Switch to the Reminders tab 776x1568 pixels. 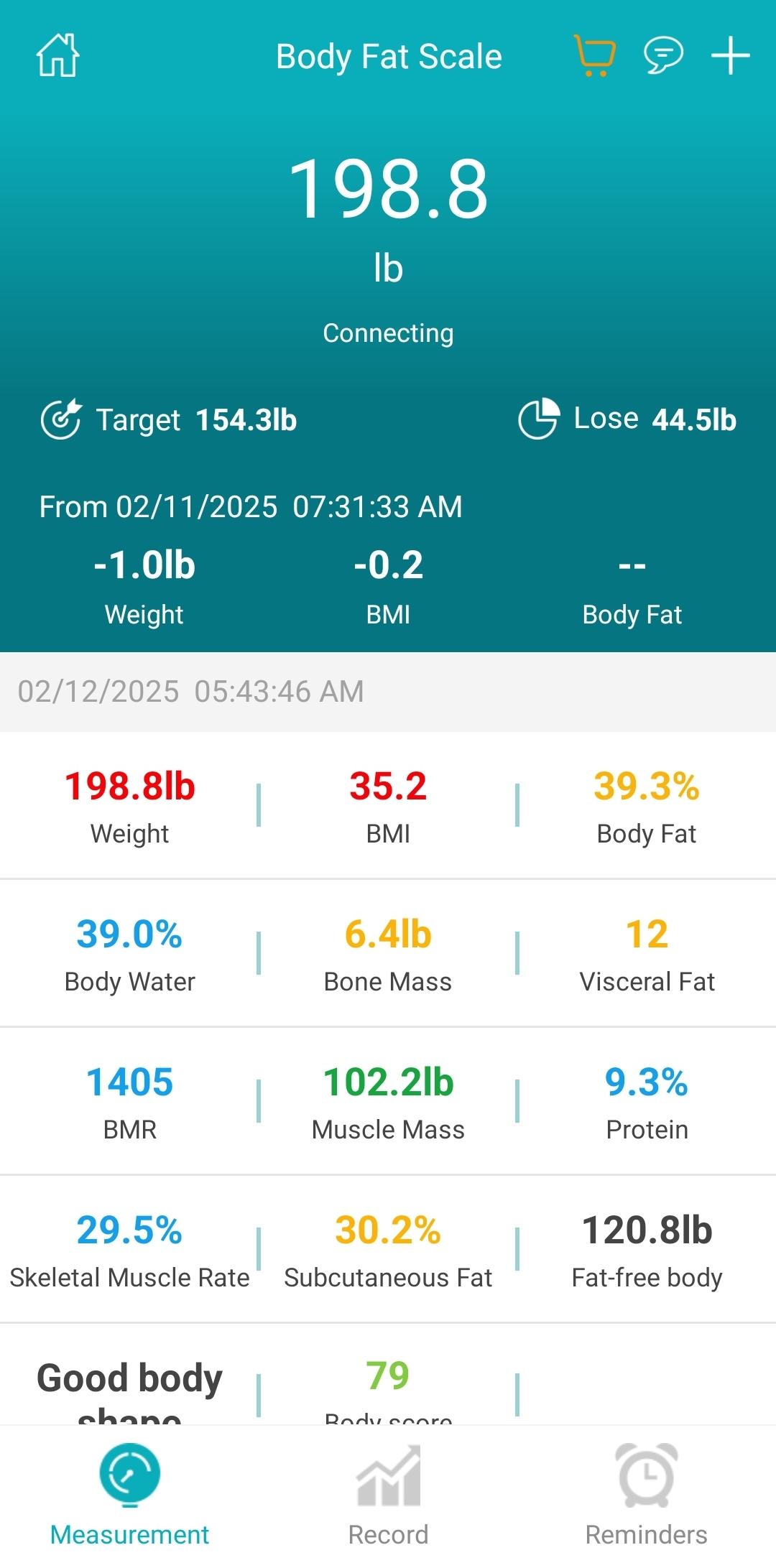647,1496
